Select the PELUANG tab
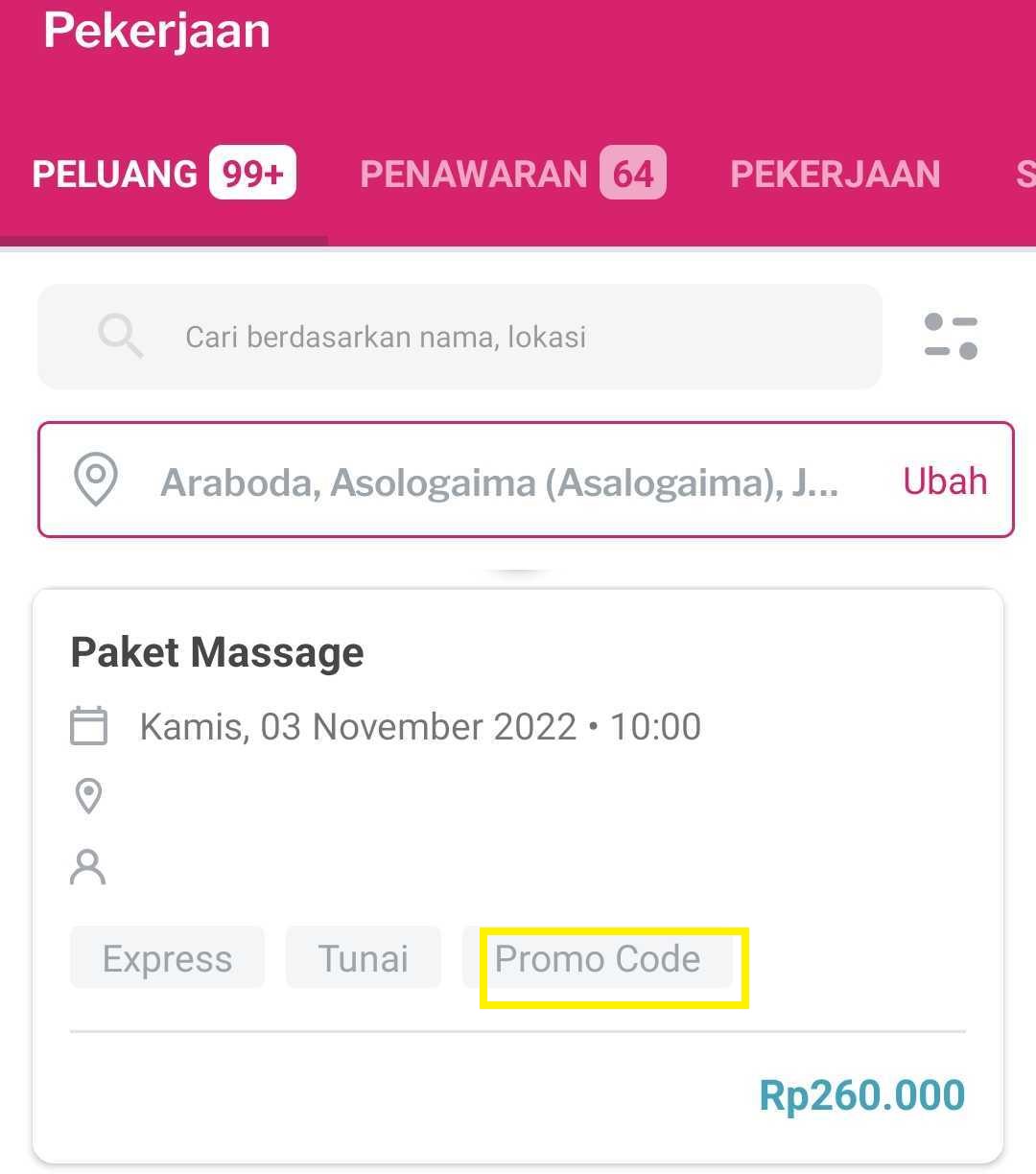Screen dimensions: 1036x1174 pyautogui.click(x=115, y=173)
